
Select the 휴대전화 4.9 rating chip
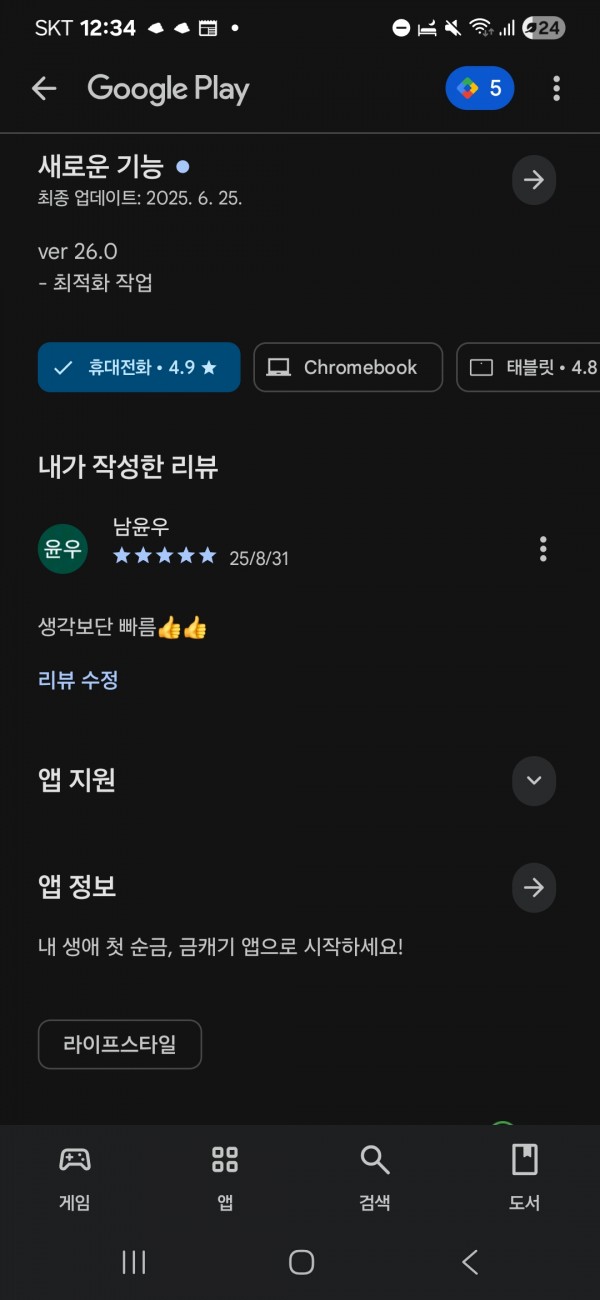click(139, 367)
